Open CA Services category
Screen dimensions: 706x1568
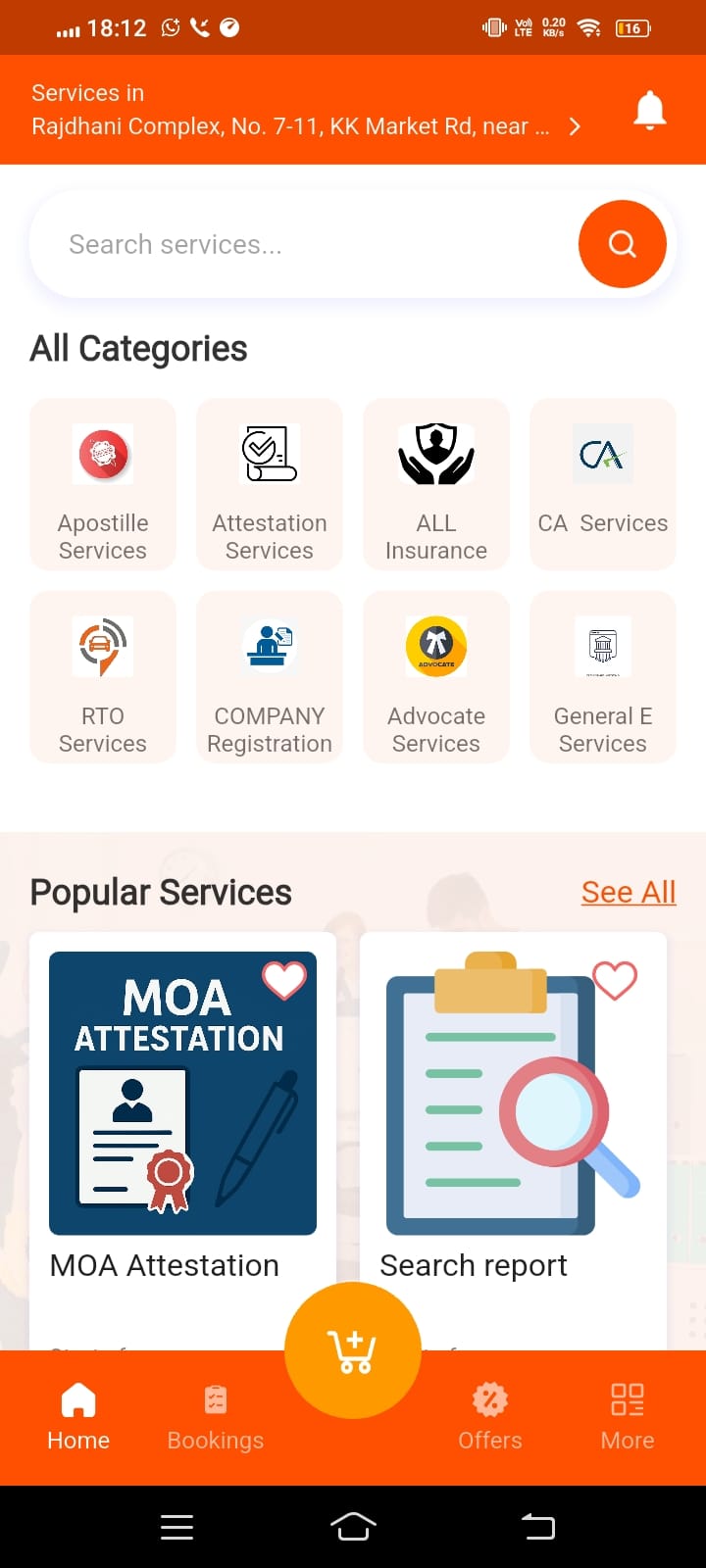point(603,483)
